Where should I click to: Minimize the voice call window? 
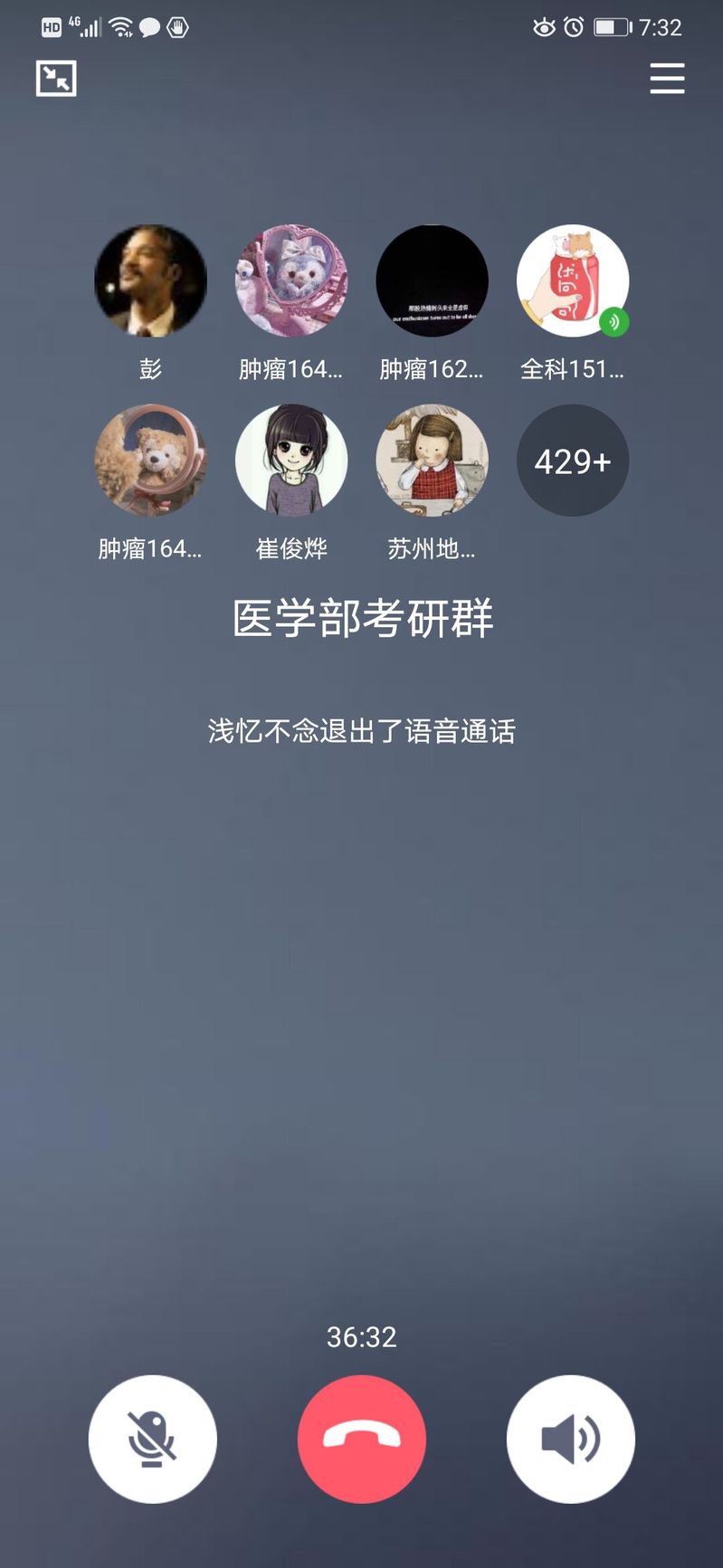(56, 79)
